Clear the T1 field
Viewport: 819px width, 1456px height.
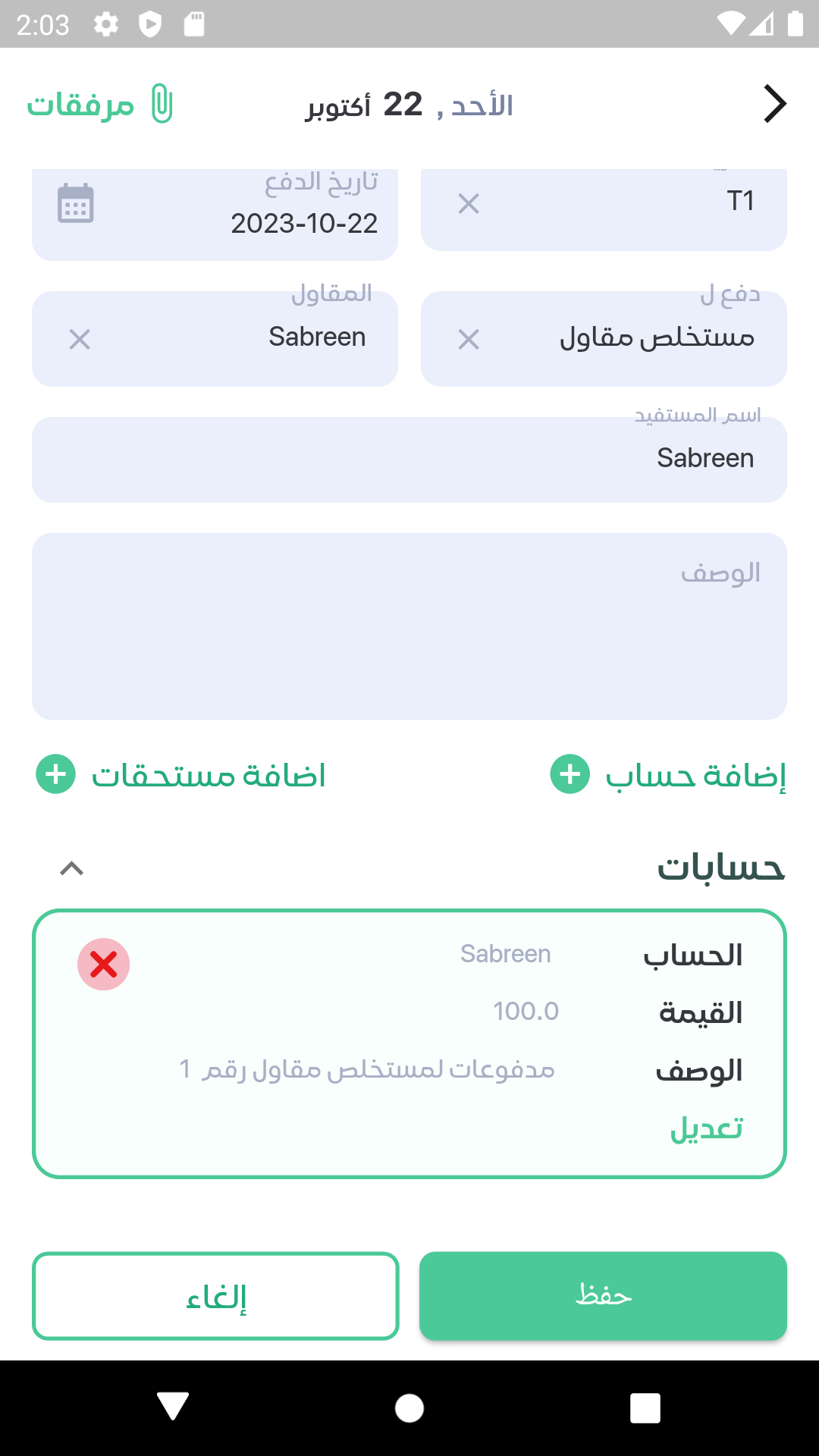point(469,203)
